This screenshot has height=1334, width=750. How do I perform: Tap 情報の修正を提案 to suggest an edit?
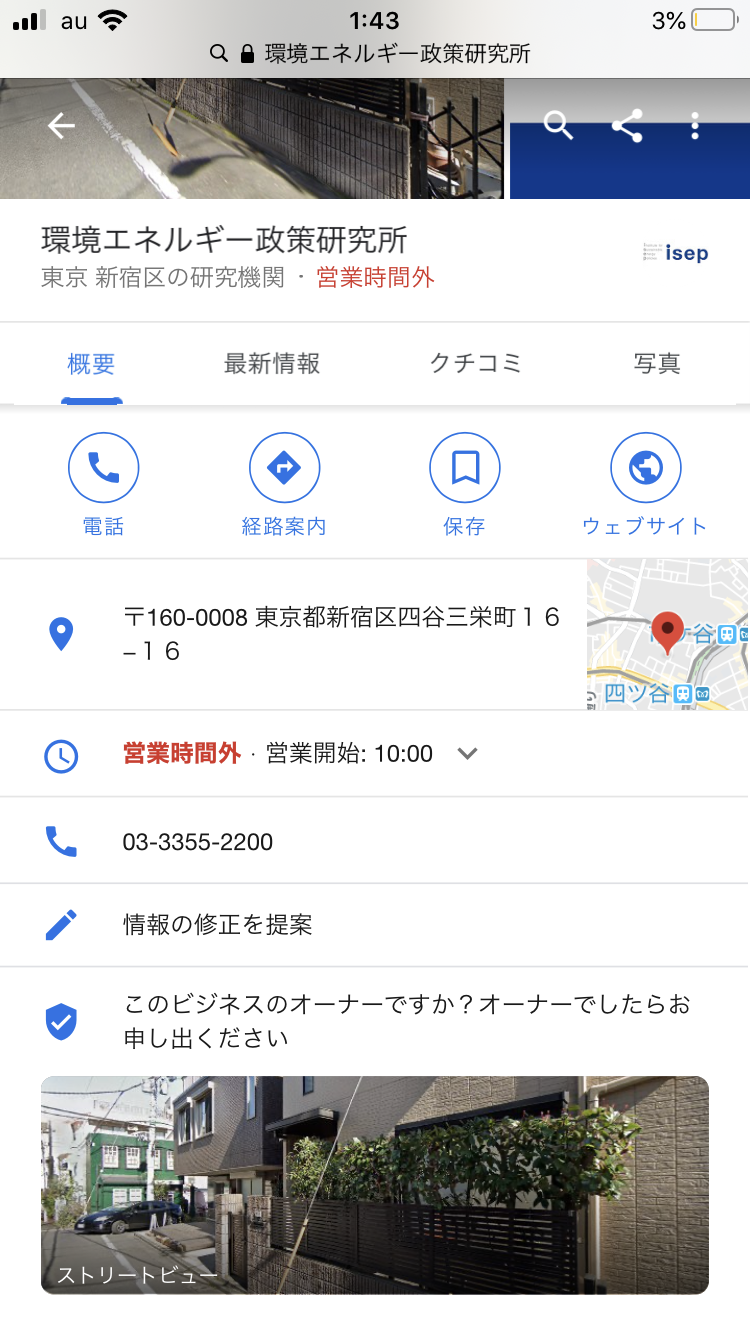(x=218, y=925)
